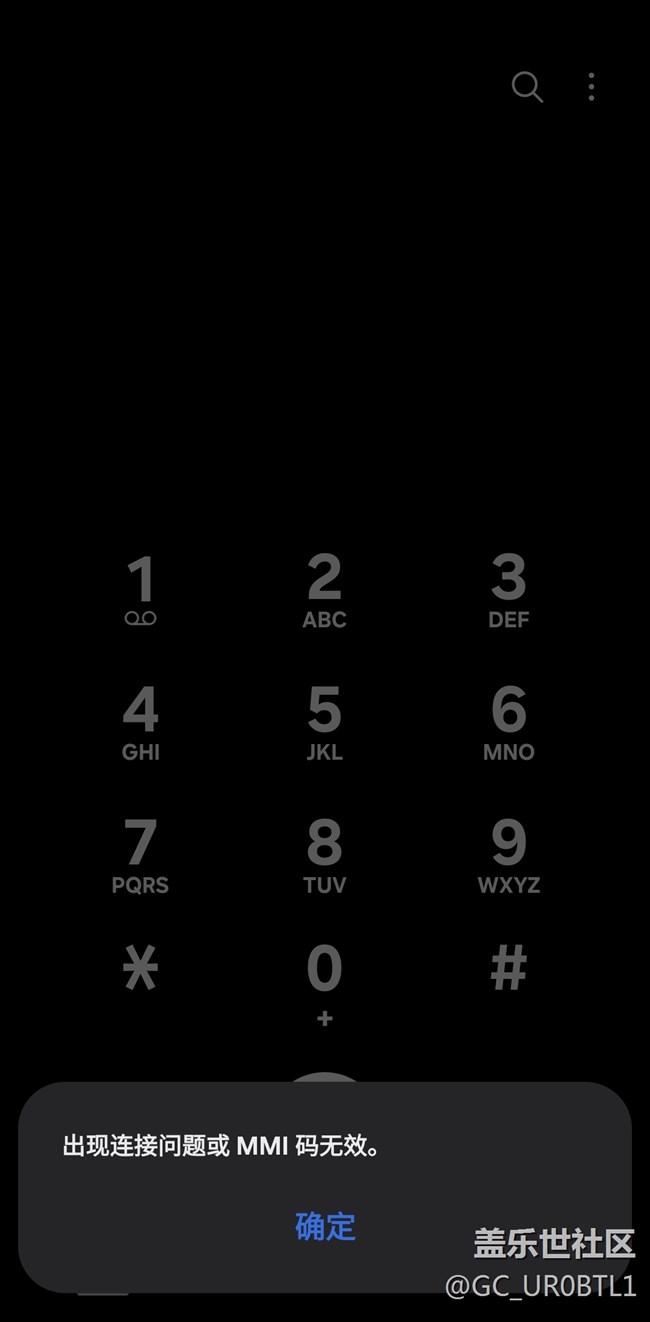Tap 确定 to dismiss the MMI error

325,1226
